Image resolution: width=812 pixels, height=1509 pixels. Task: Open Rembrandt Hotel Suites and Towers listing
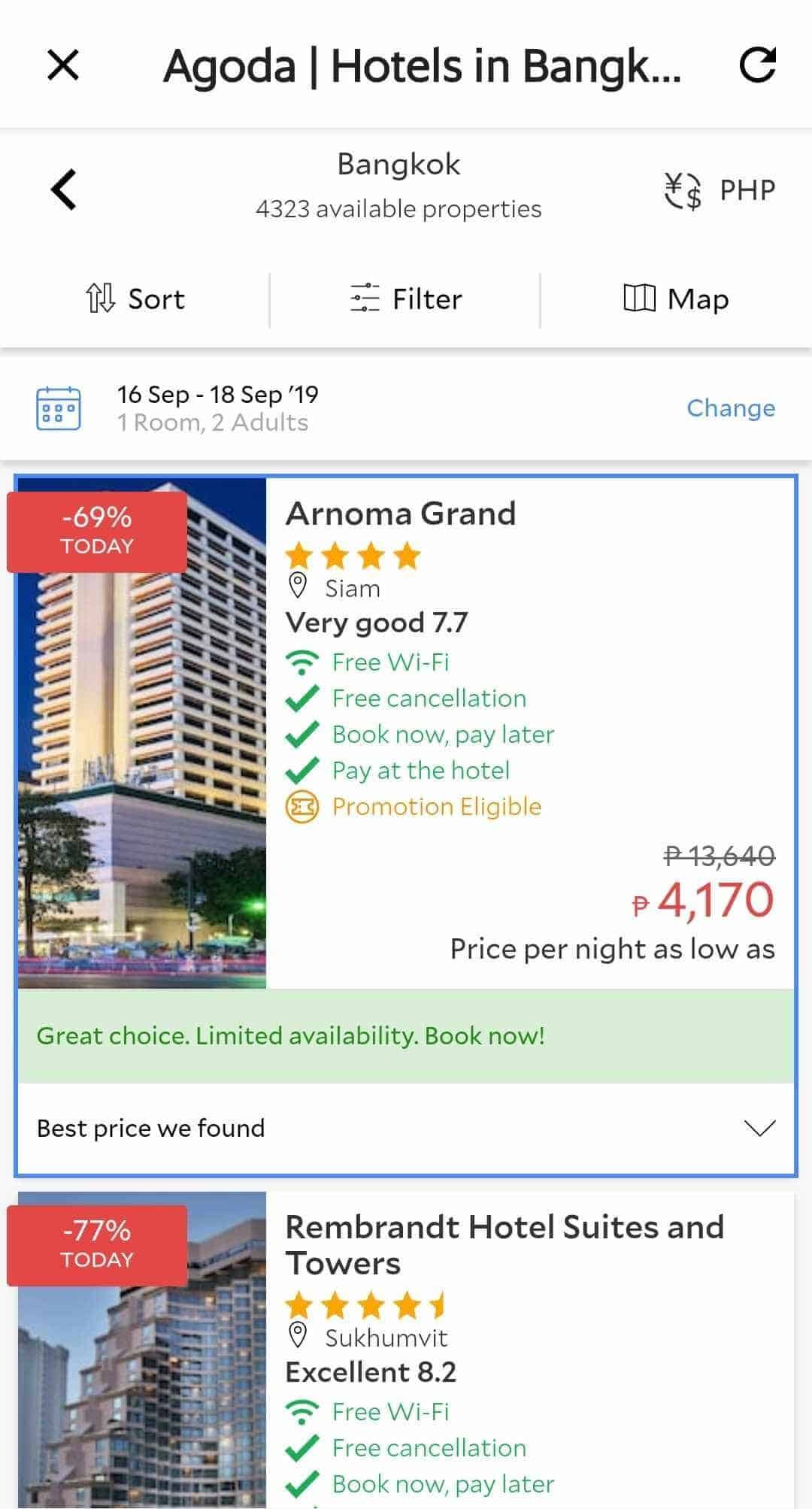[x=503, y=1243]
